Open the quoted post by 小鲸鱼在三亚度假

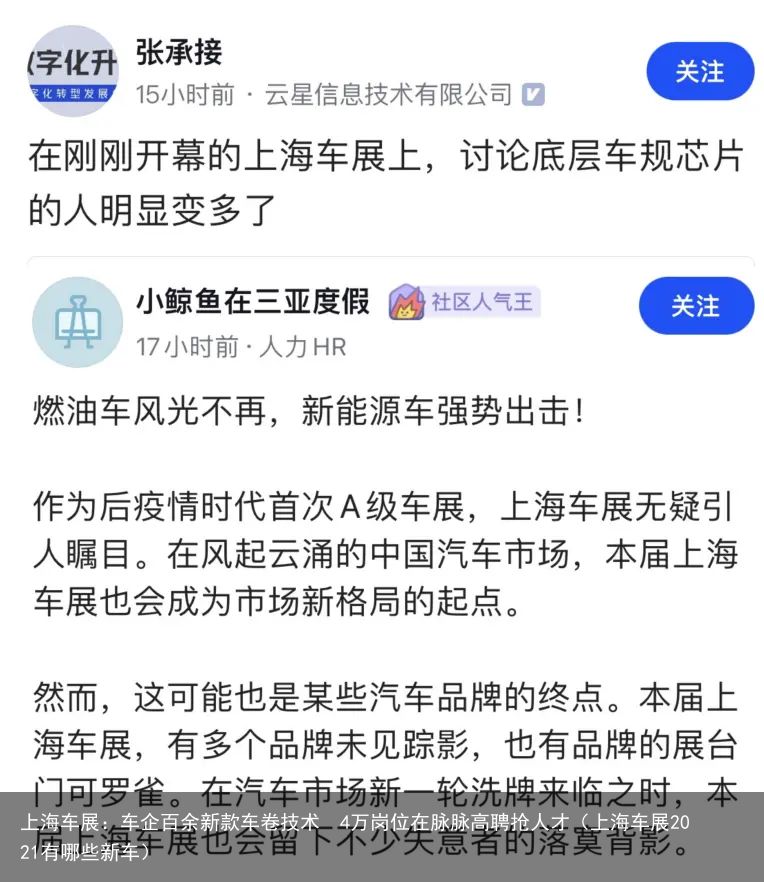coord(384,560)
